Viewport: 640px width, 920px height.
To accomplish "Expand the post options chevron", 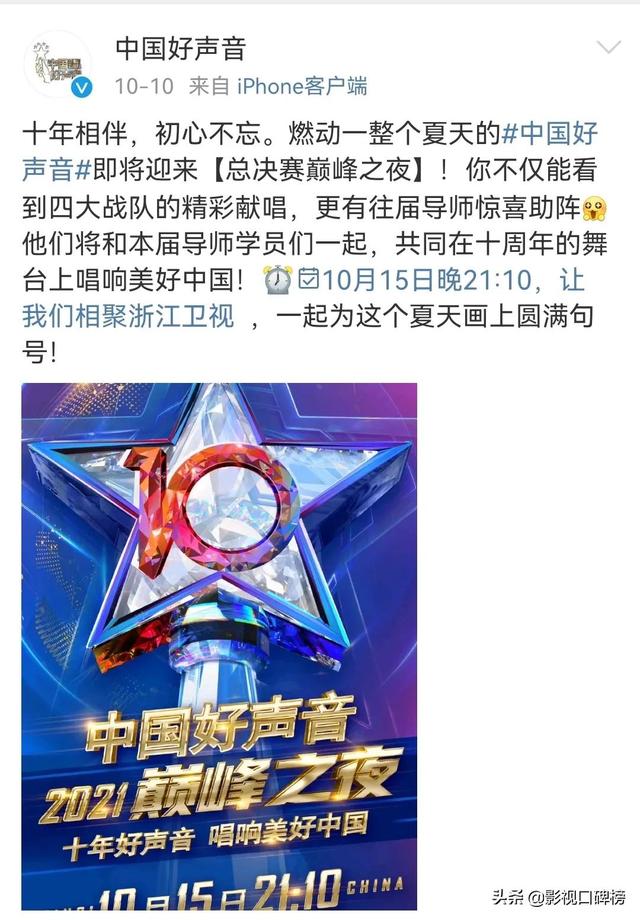I will click(x=608, y=48).
